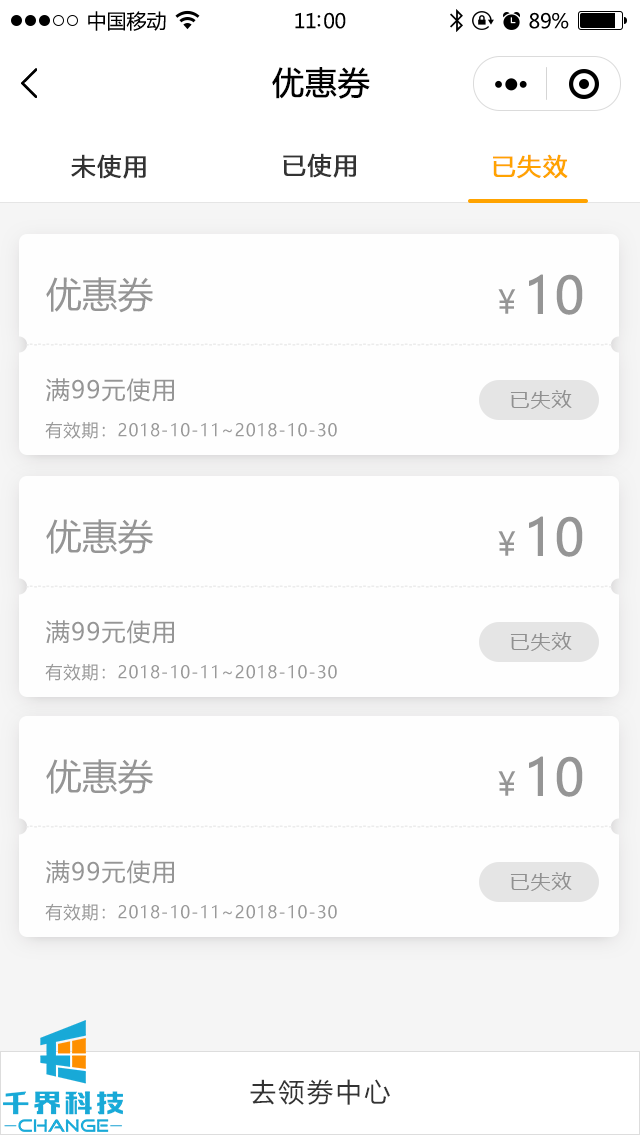640x1136 pixels.
Task: Close the mini program via circle icon
Action: tap(583, 84)
